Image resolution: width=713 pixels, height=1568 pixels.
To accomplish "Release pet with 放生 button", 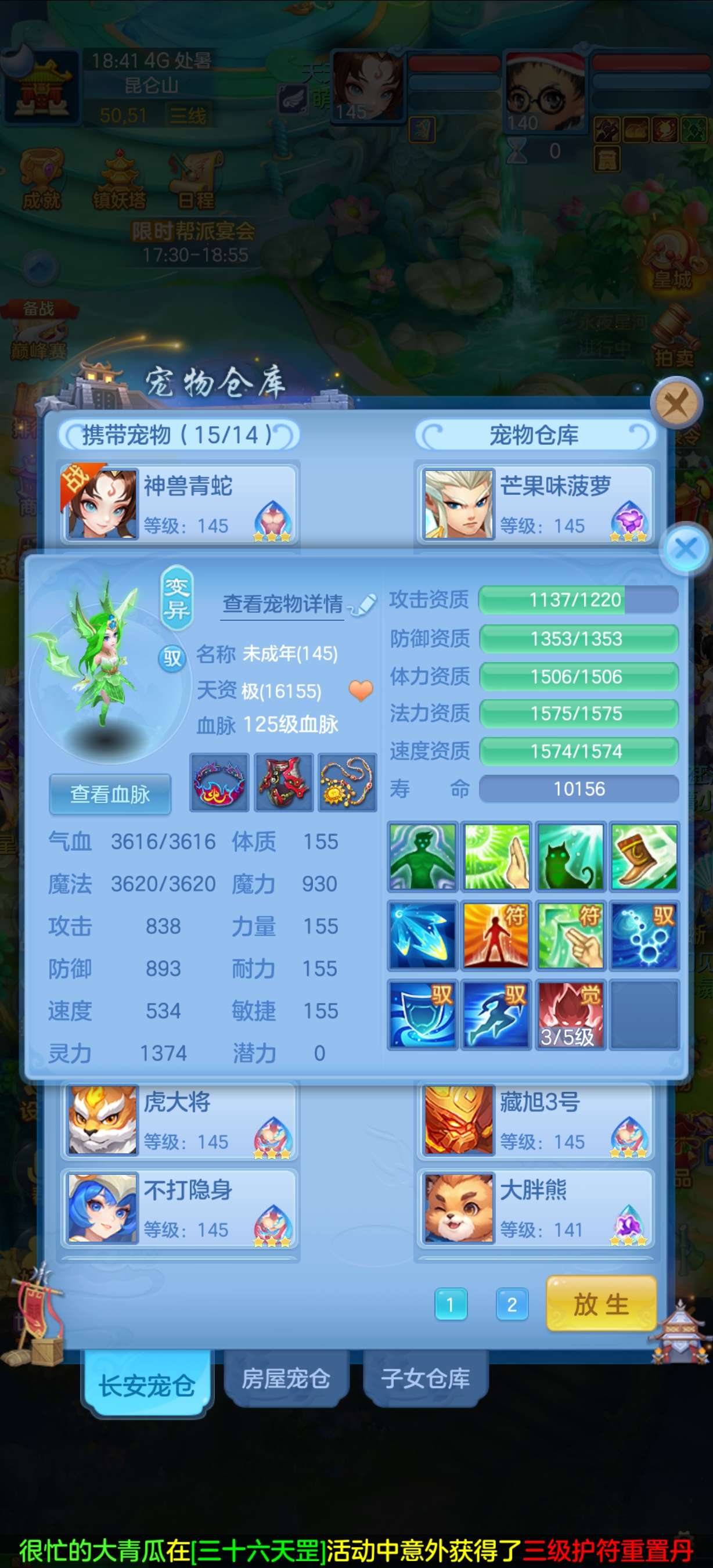I will click(601, 1303).
